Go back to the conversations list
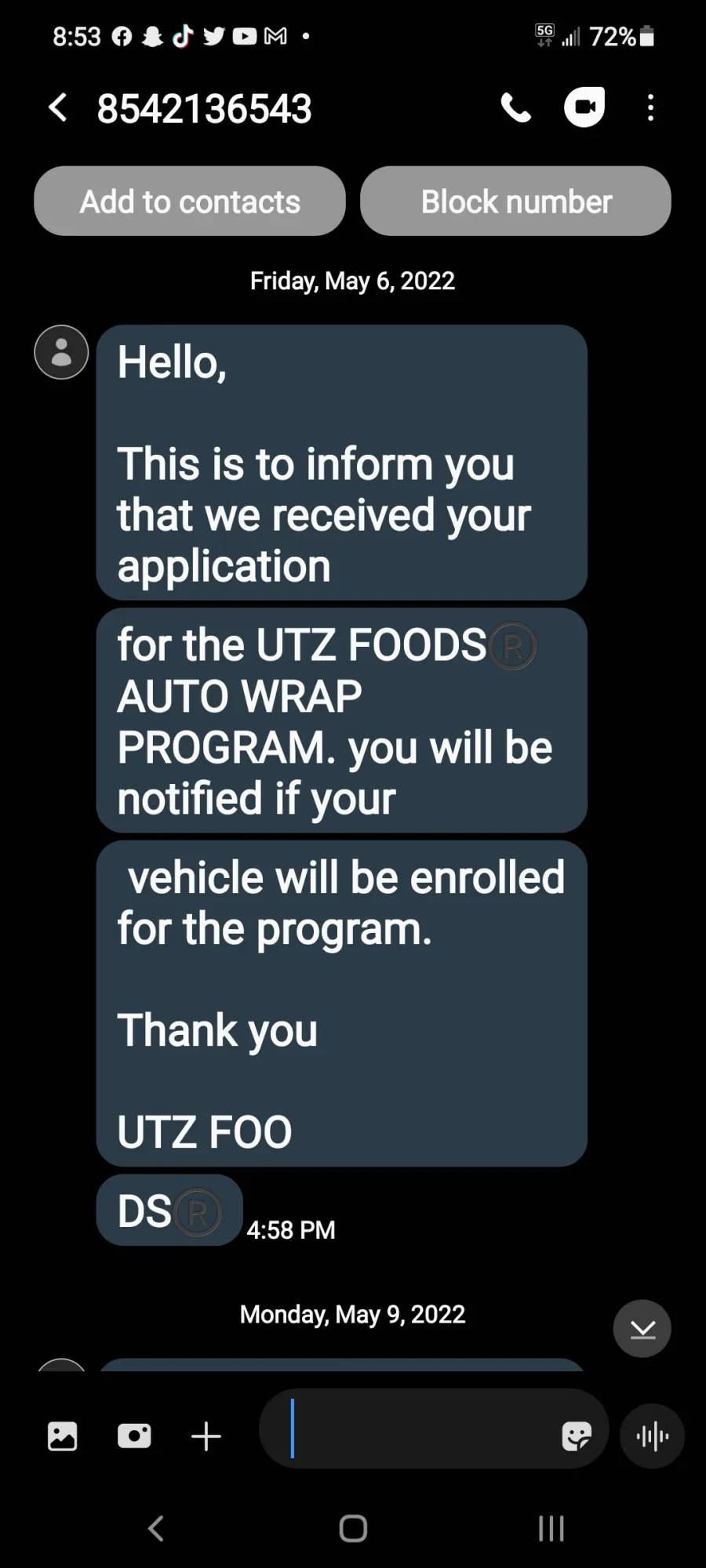This screenshot has width=706, height=1568. coord(57,107)
